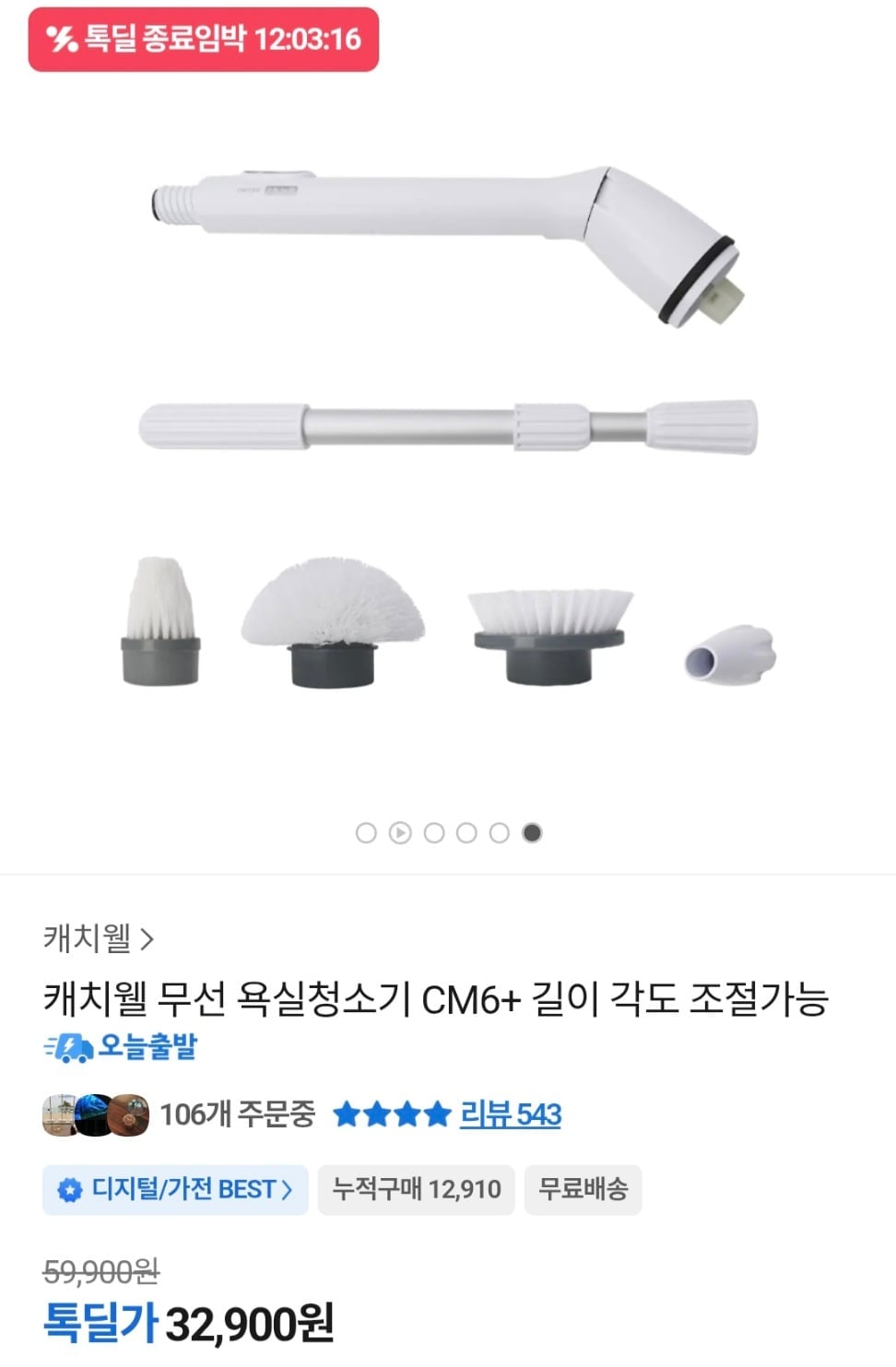This screenshot has height=1367, width=896.
Task: Tap the first reviewer profile avatar
Action: [58, 1114]
